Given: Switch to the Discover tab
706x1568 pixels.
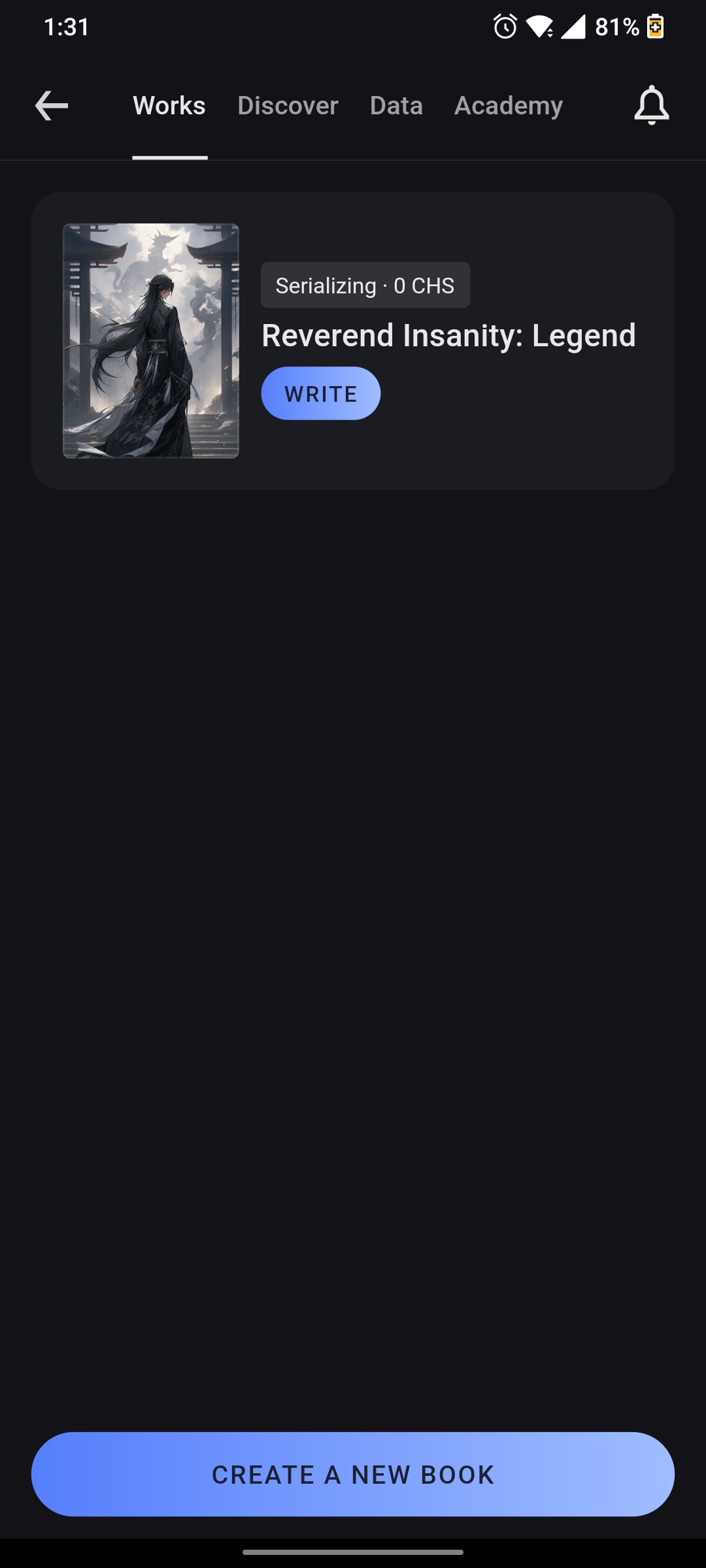Looking at the screenshot, I should click(x=288, y=106).
